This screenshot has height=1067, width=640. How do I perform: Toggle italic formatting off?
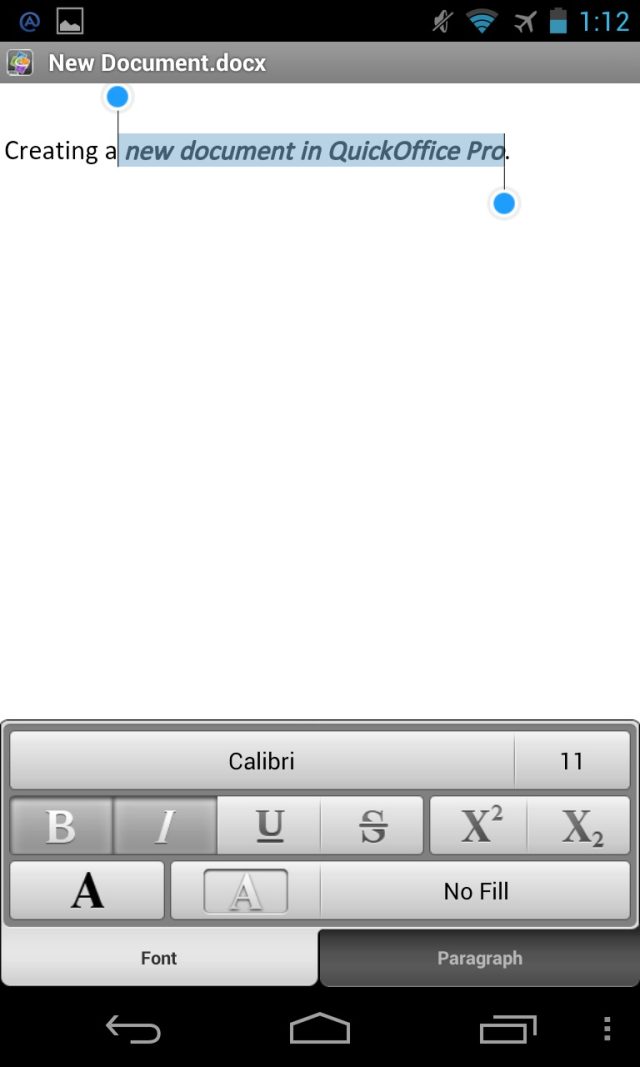click(x=165, y=826)
